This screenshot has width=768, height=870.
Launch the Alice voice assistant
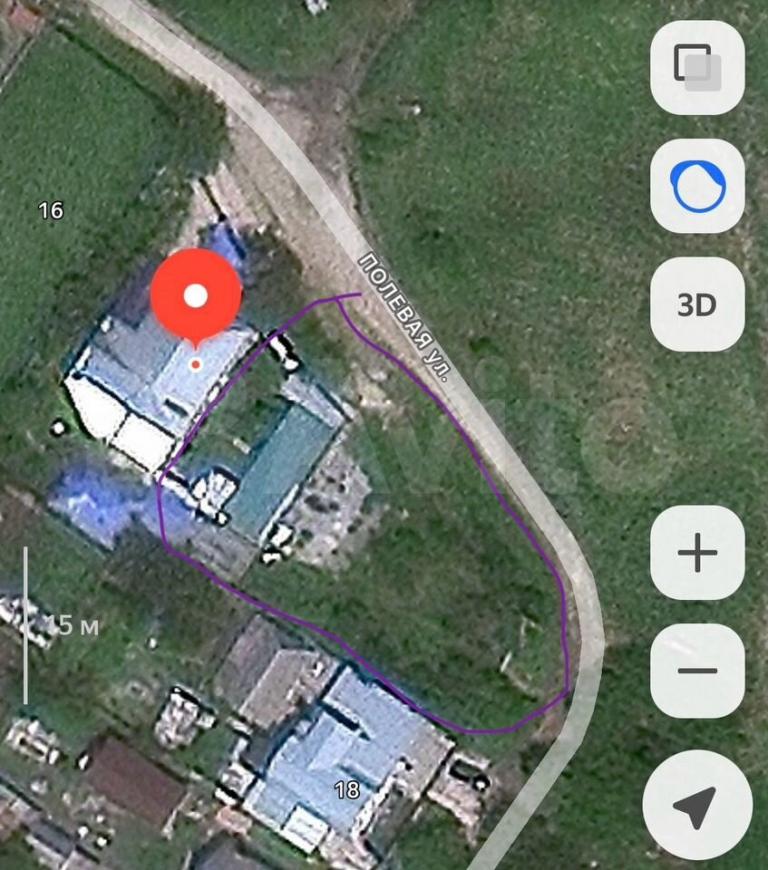click(x=697, y=187)
